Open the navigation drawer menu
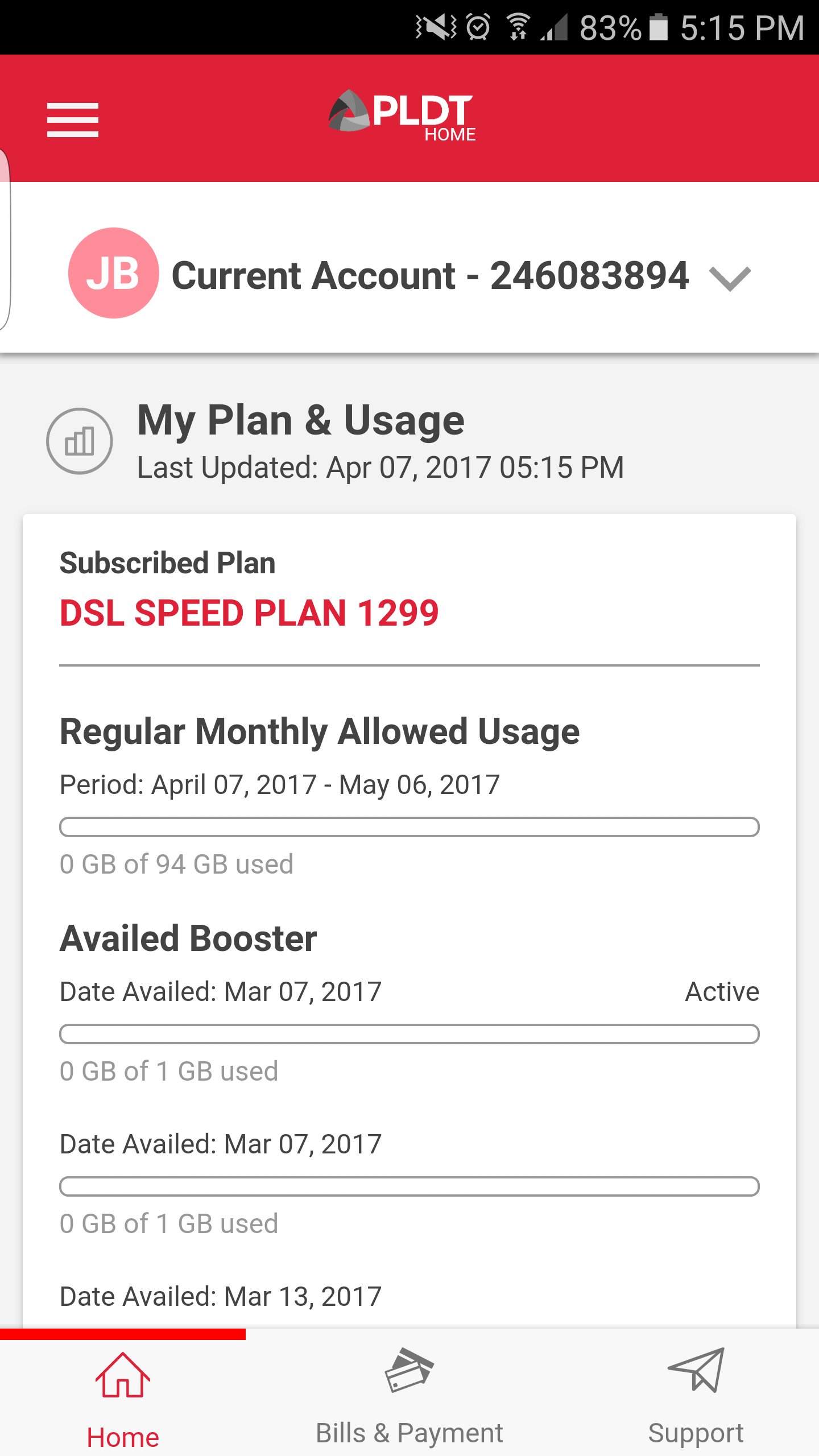The image size is (819, 1456). pyautogui.click(x=72, y=119)
